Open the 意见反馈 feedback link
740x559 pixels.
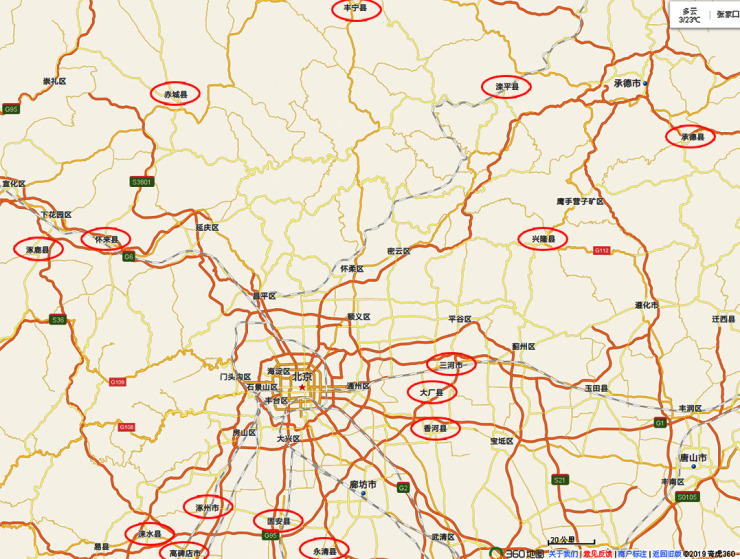[x=597, y=553]
